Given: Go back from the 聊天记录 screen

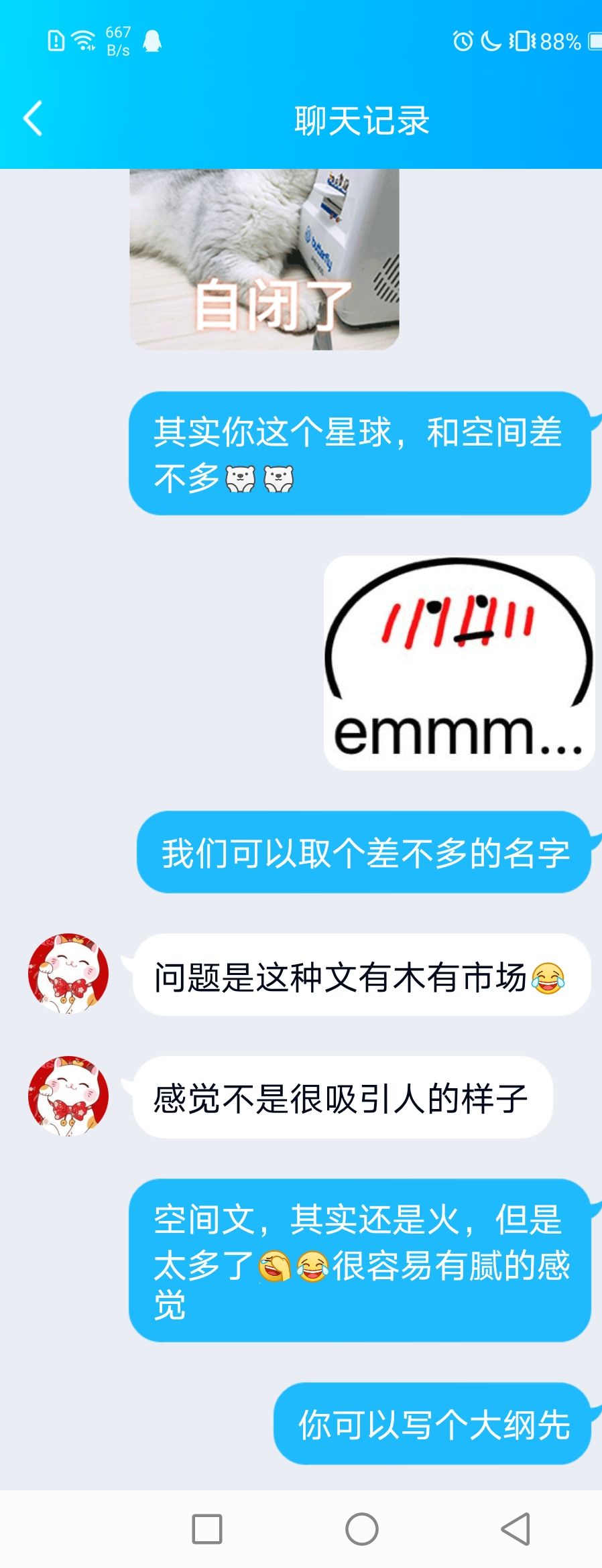Looking at the screenshot, I should click(32, 119).
